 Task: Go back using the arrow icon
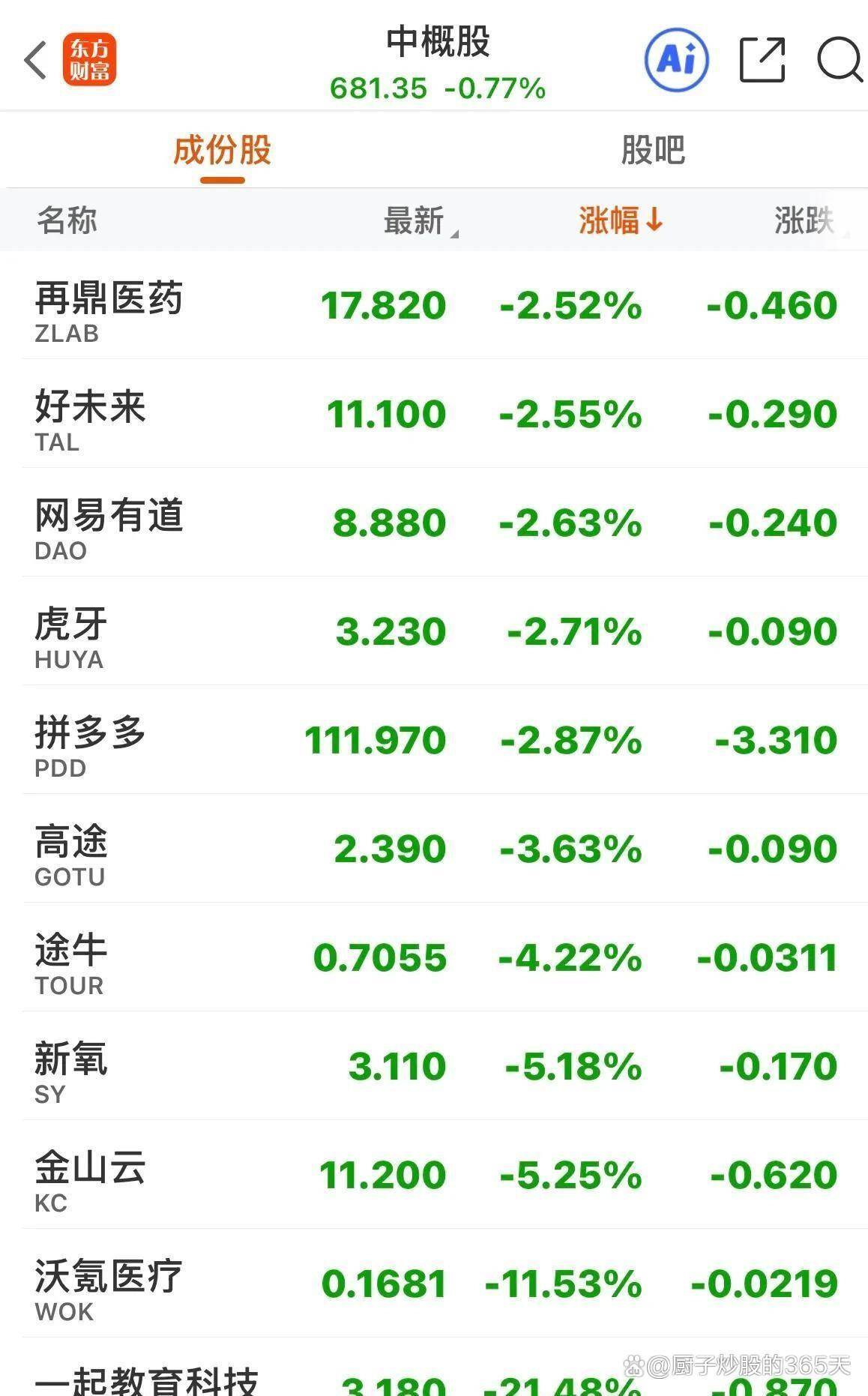35,60
